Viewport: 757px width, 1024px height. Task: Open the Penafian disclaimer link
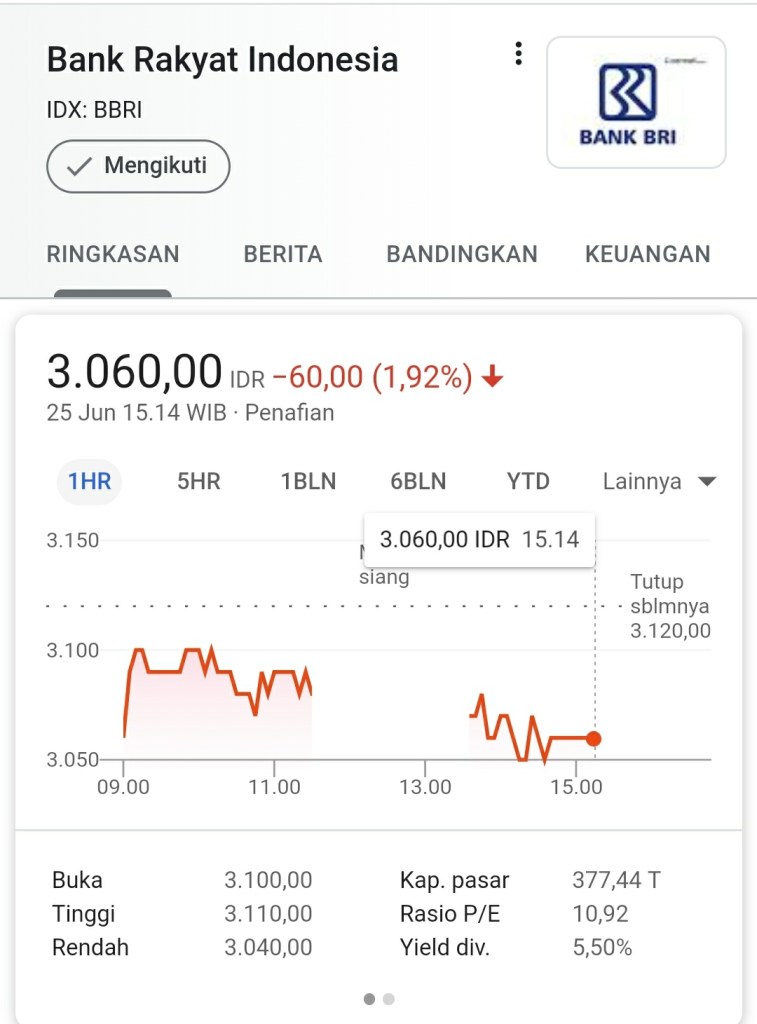pos(290,412)
